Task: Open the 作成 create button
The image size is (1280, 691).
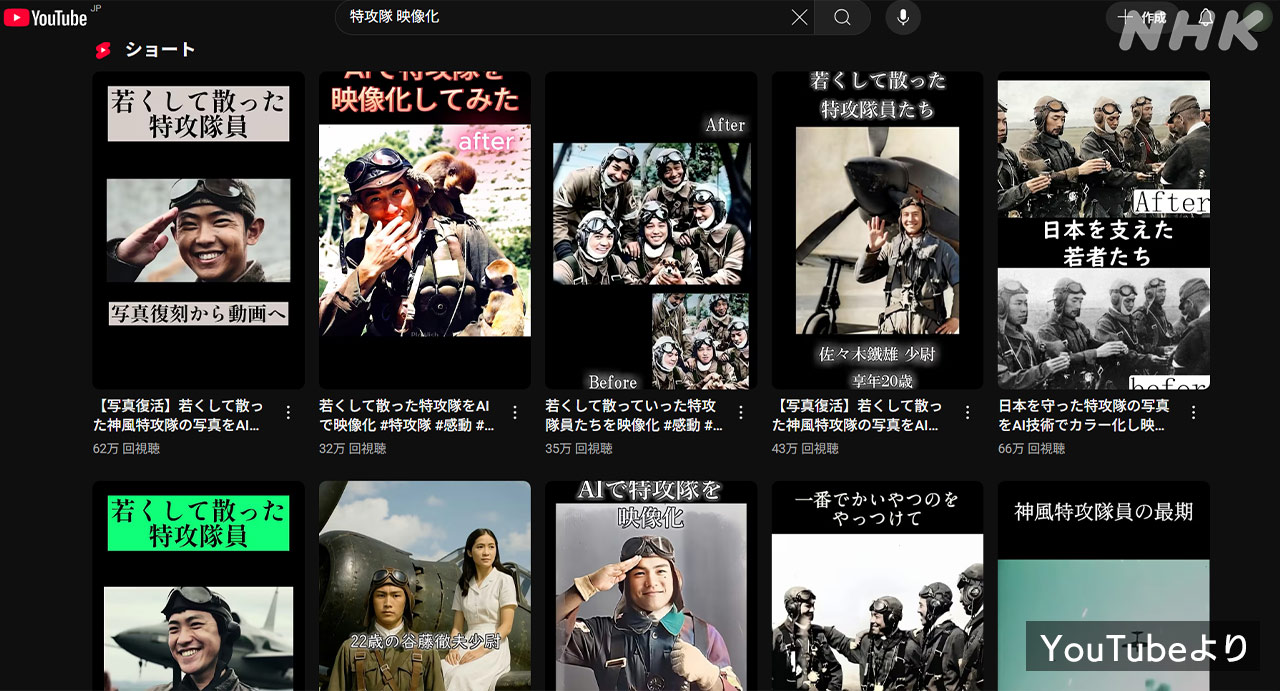Action: (1142, 17)
